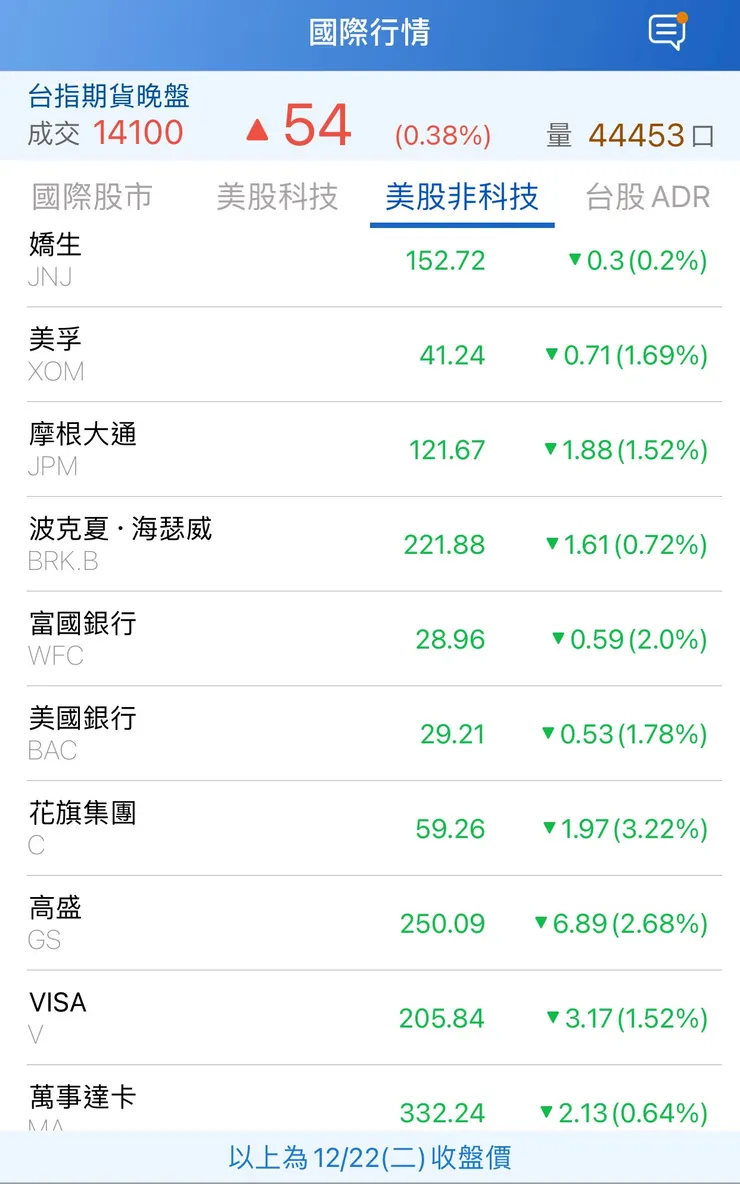Tap the 12/22 收盤價 footer bar
This screenshot has width=740, height=1184.
tap(370, 1156)
